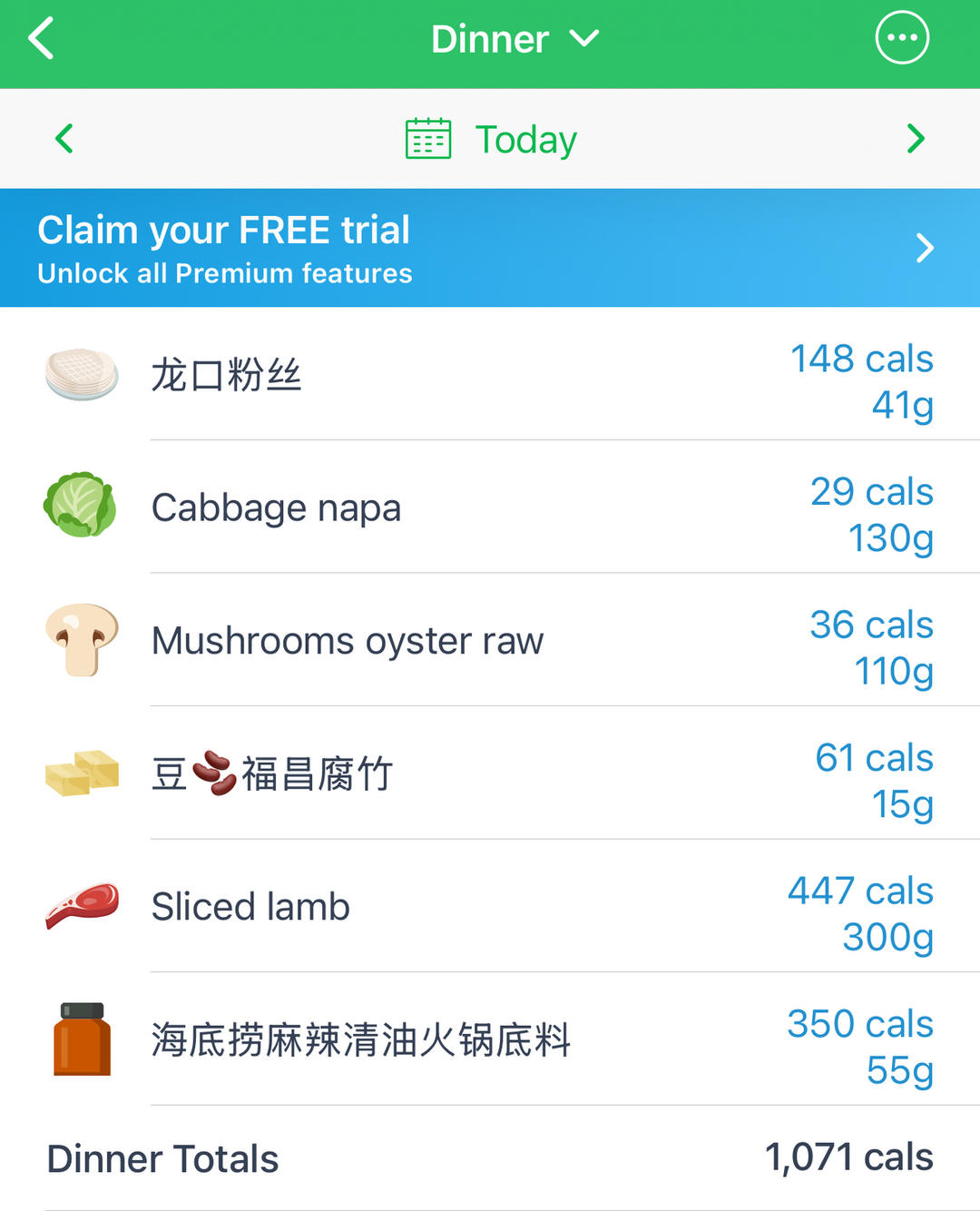Viewport: 980px width, 1211px height.
Task: Open the 龙口粉丝 food entry
Action: (x=490, y=374)
